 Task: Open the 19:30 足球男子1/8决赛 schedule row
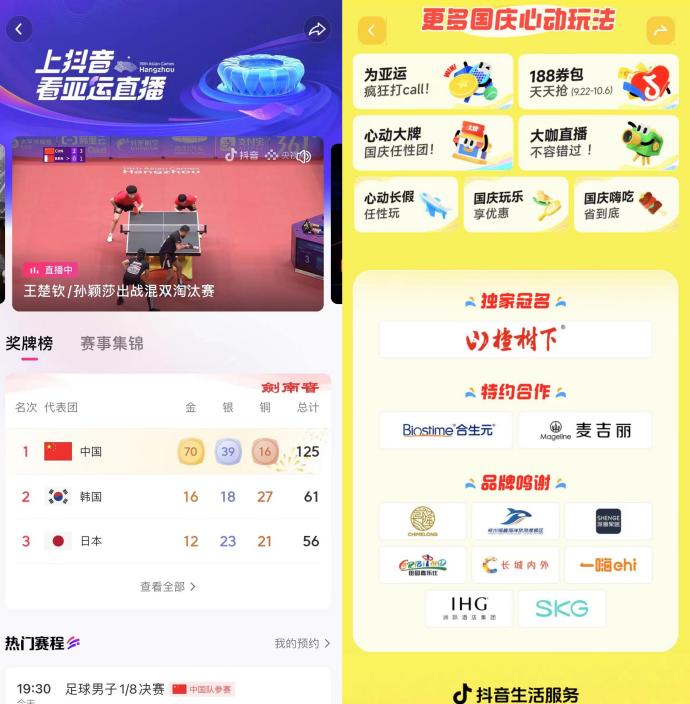(168, 689)
